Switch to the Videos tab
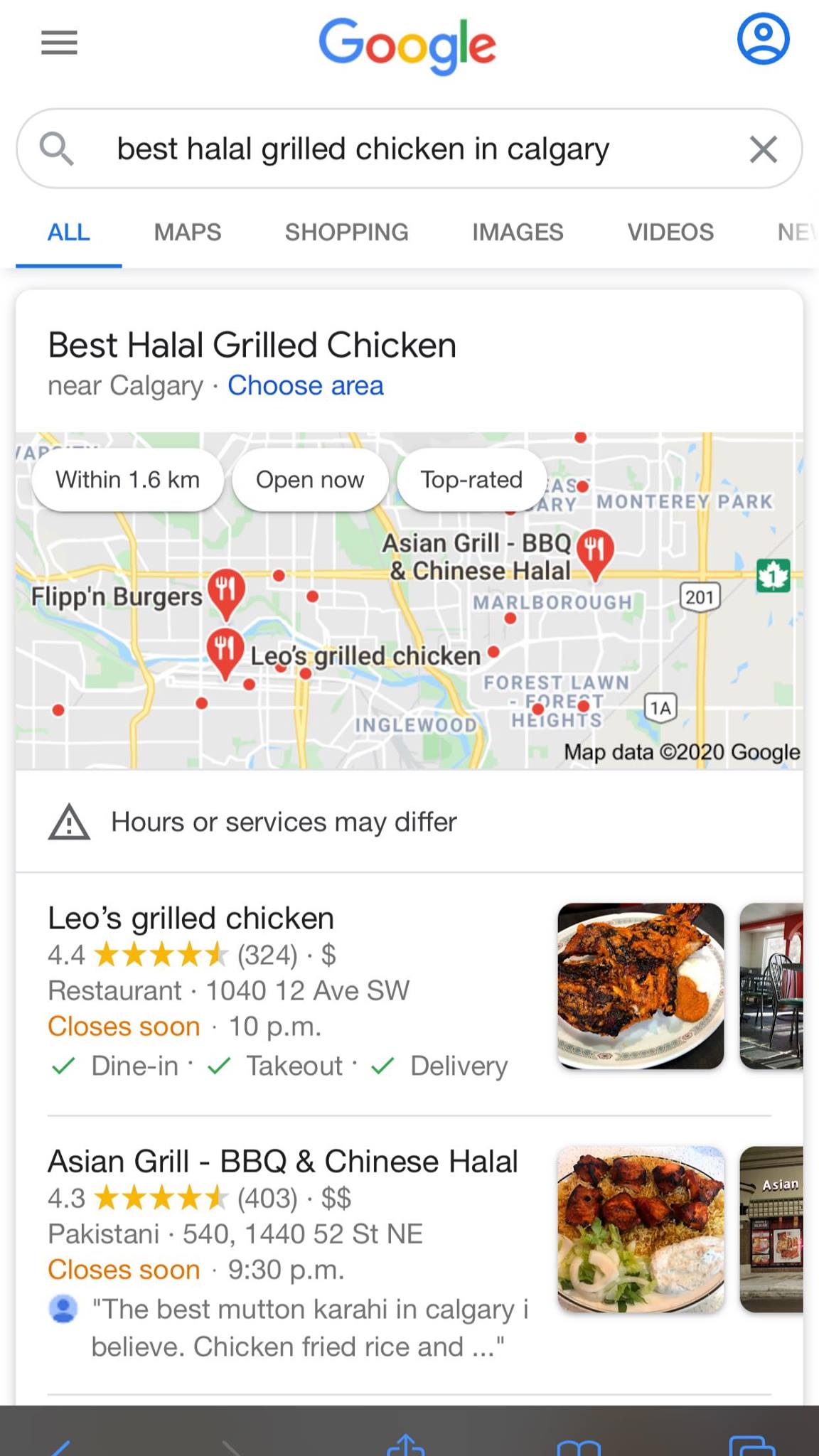819x1456 pixels. (670, 232)
